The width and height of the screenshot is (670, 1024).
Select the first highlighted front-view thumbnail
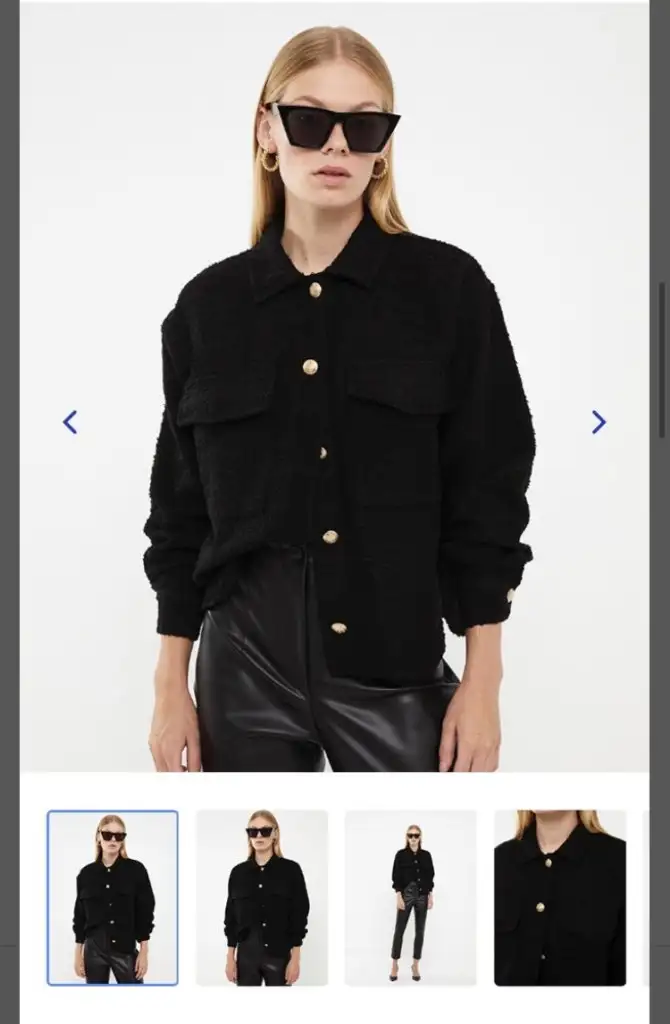click(x=113, y=897)
